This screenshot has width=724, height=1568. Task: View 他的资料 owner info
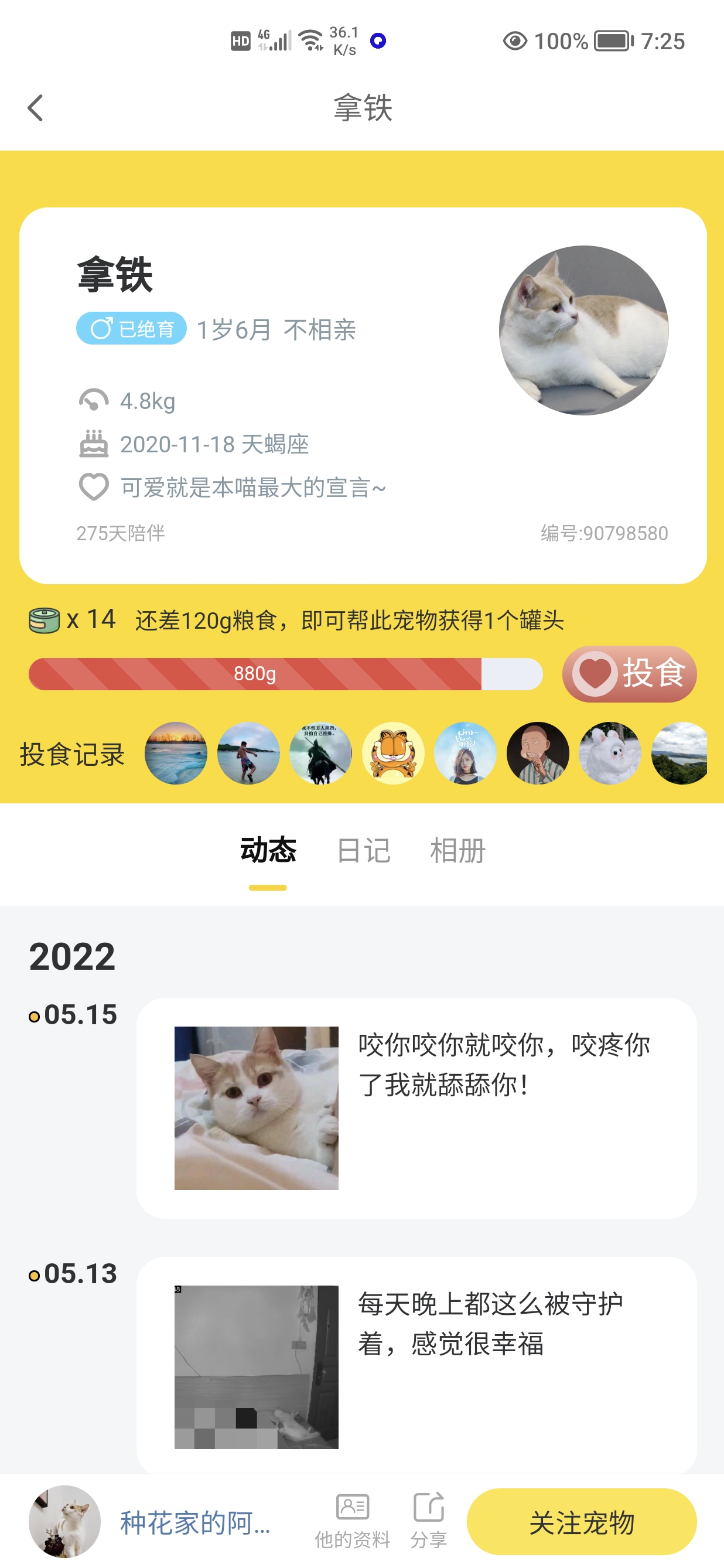[352, 1522]
